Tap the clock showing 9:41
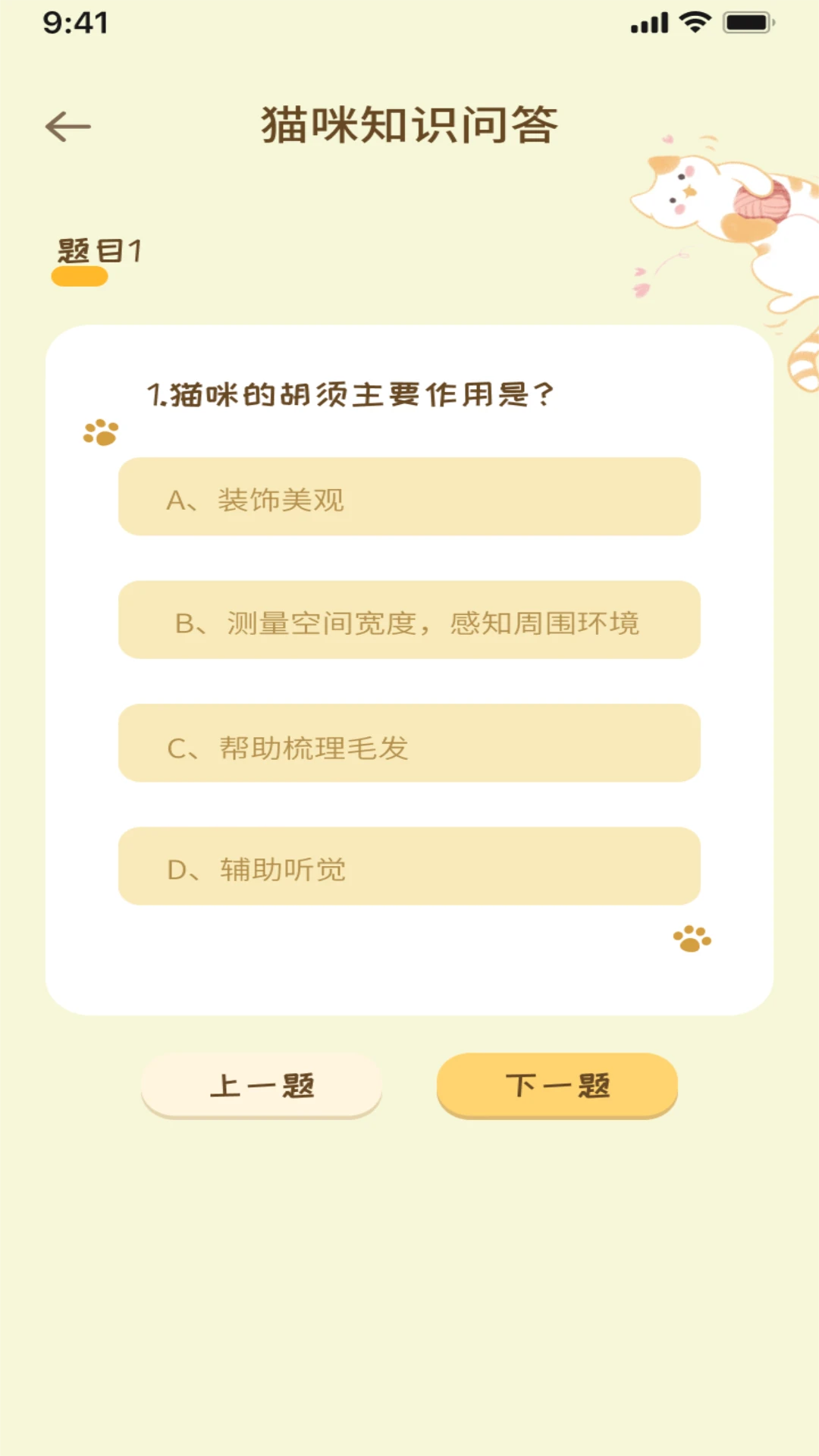This screenshot has width=819, height=1456. (76, 23)
